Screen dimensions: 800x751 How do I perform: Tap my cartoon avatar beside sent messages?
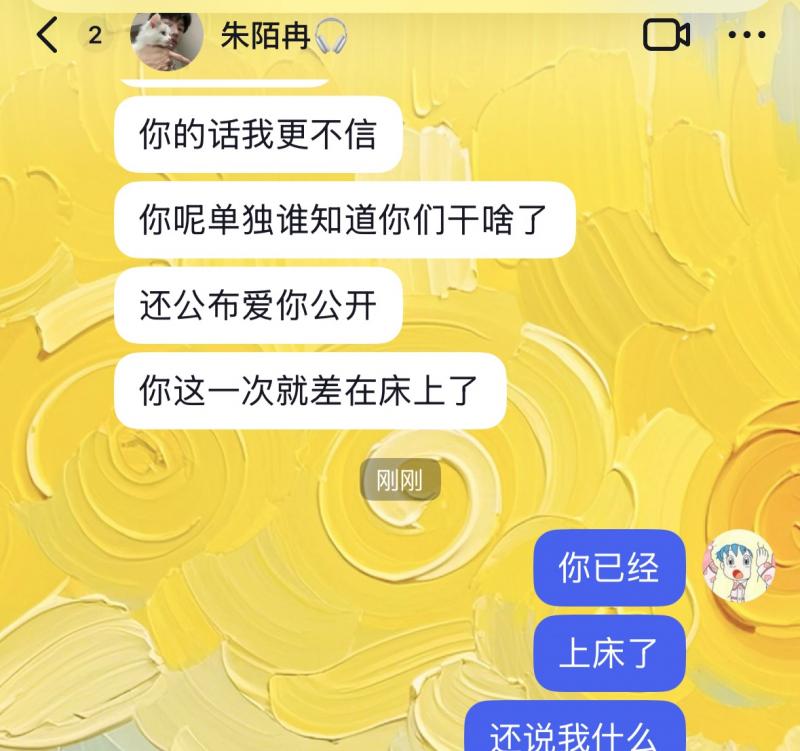(x=740, y=566)
